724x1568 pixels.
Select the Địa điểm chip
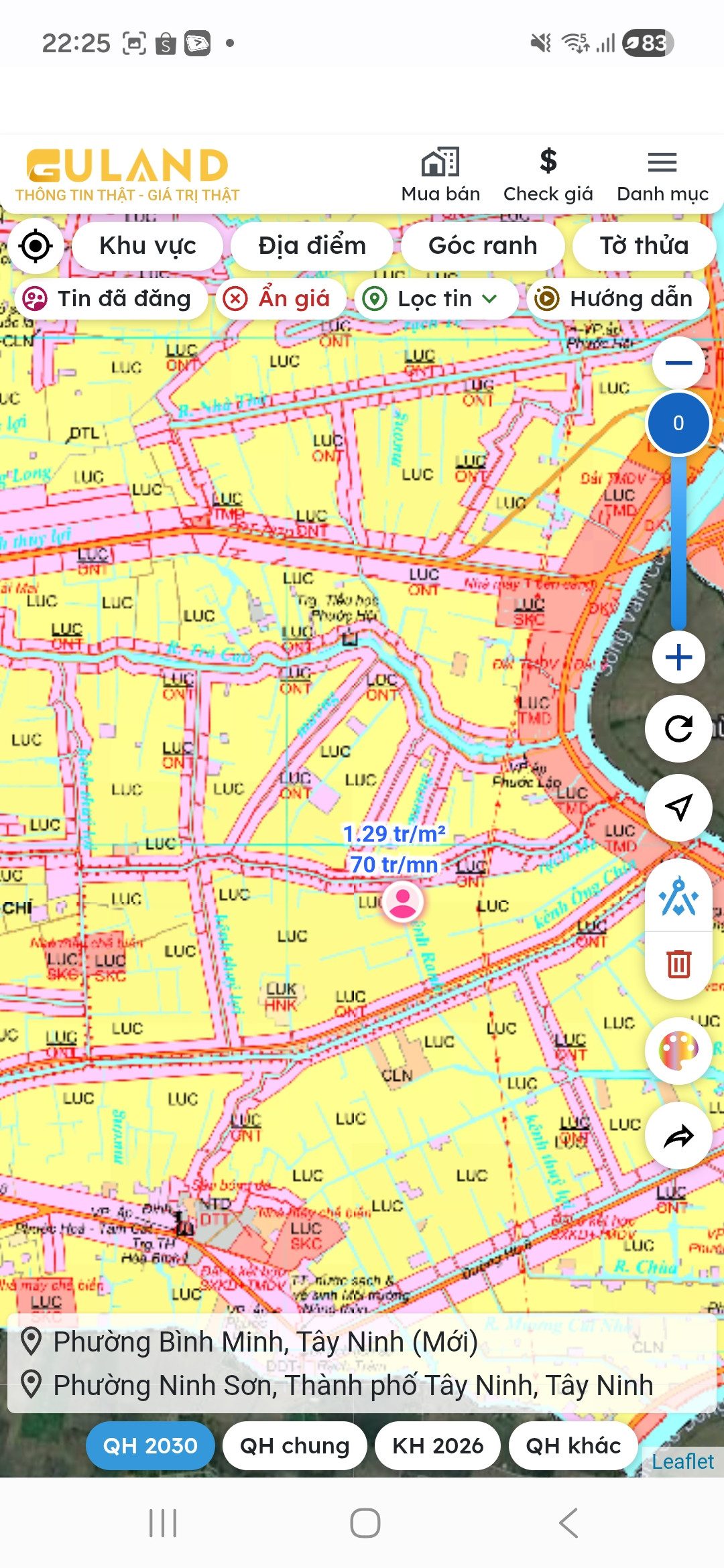coord(312,246)
